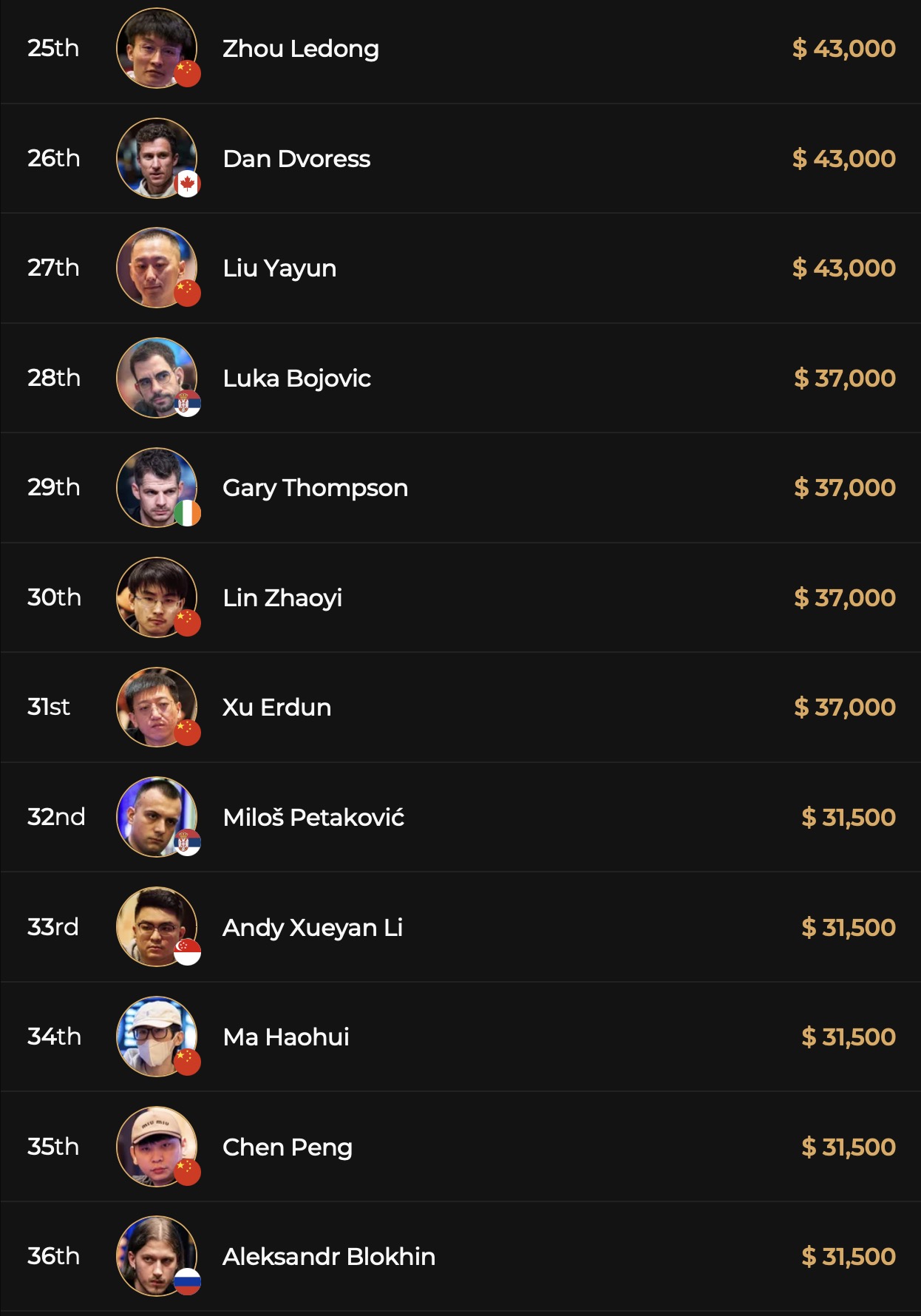Tap Gary Thompson's row
Viewport: 921px width, 1316px height.
(315, 488)
